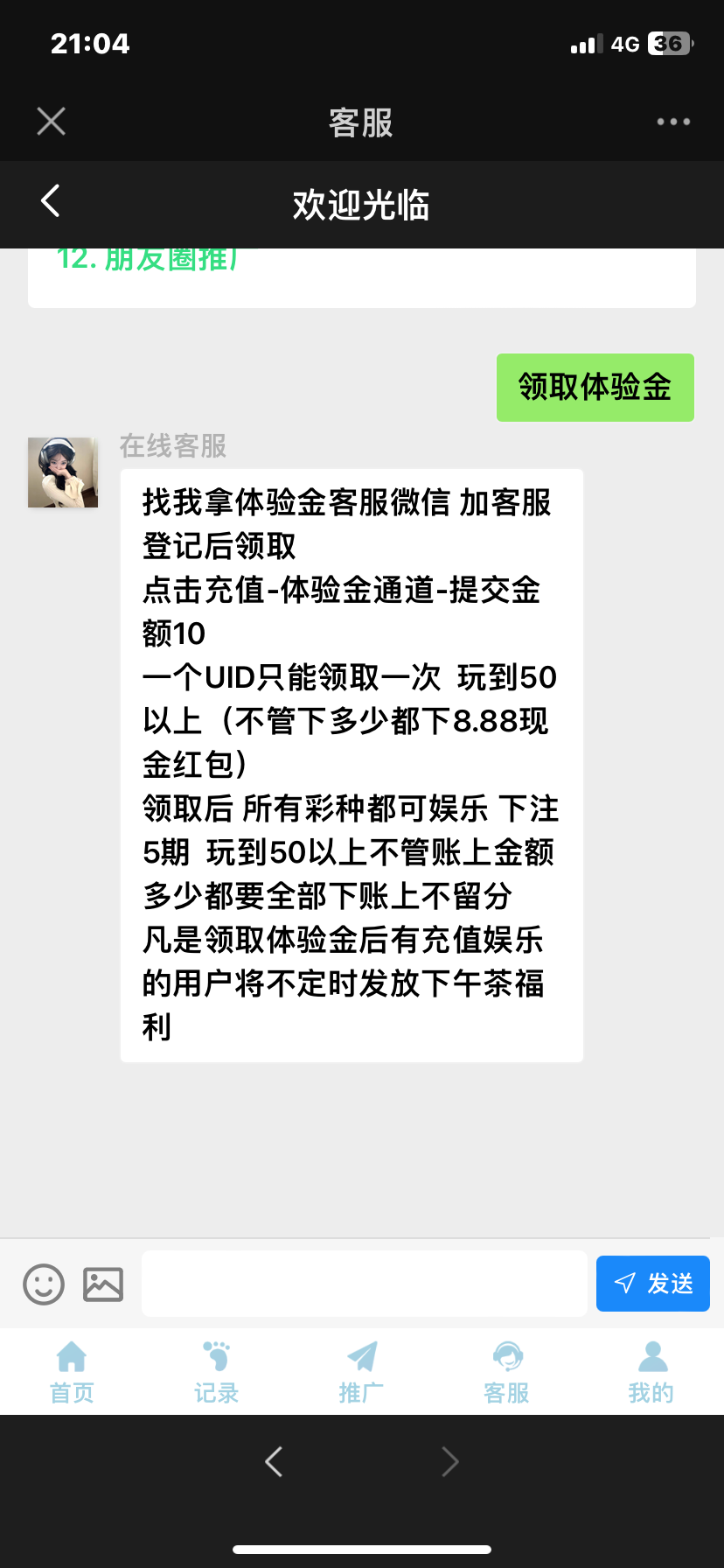Open the emoji picker

[x=44, y=1284]
